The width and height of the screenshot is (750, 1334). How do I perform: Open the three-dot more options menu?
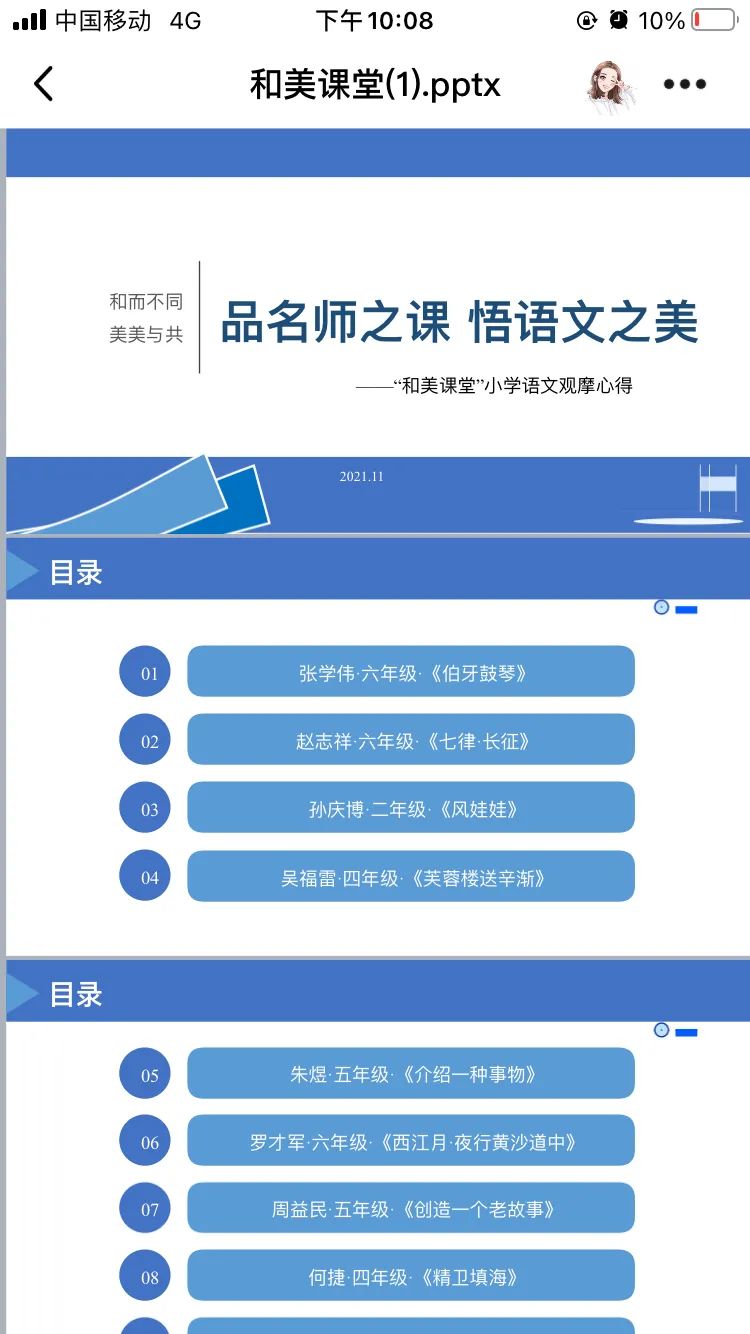tap(685, 85)
